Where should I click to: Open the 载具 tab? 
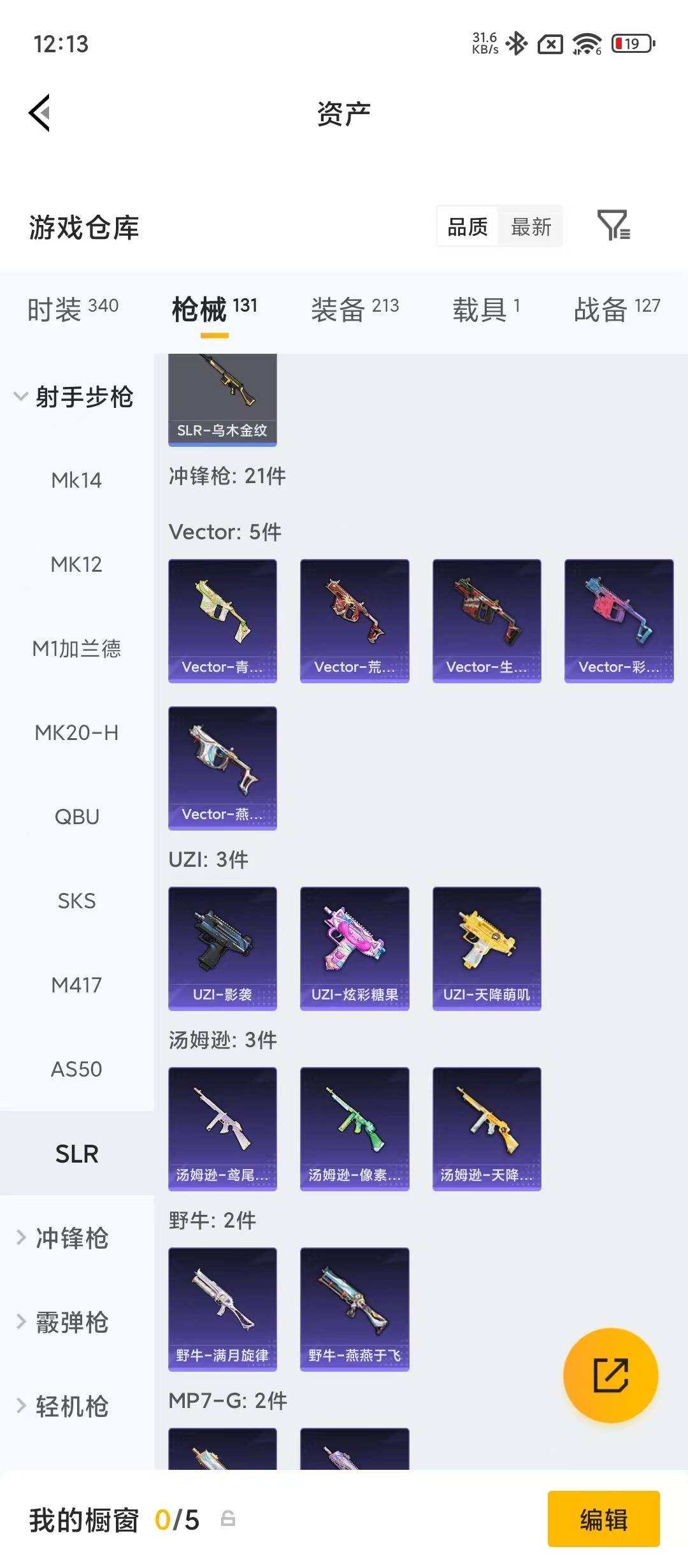(486, 309)
